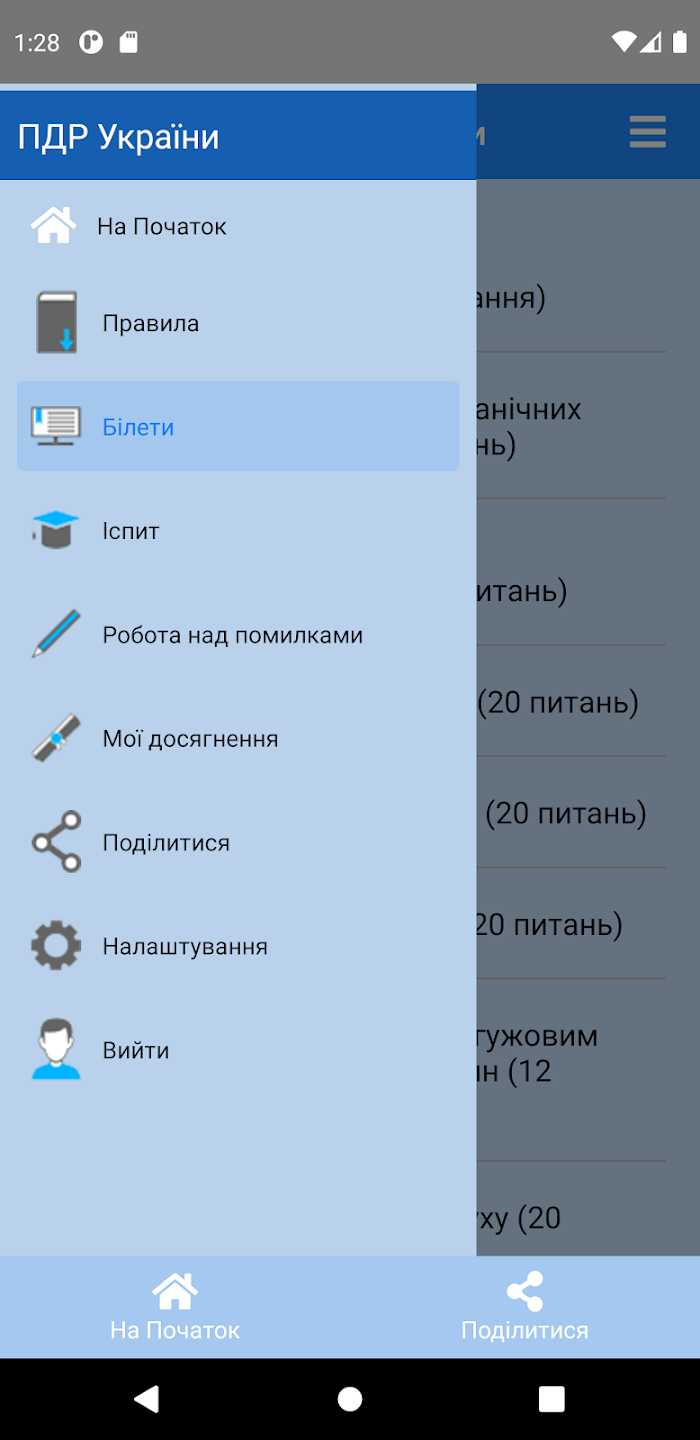Tap the hamburger menu icon

(647, 132)
